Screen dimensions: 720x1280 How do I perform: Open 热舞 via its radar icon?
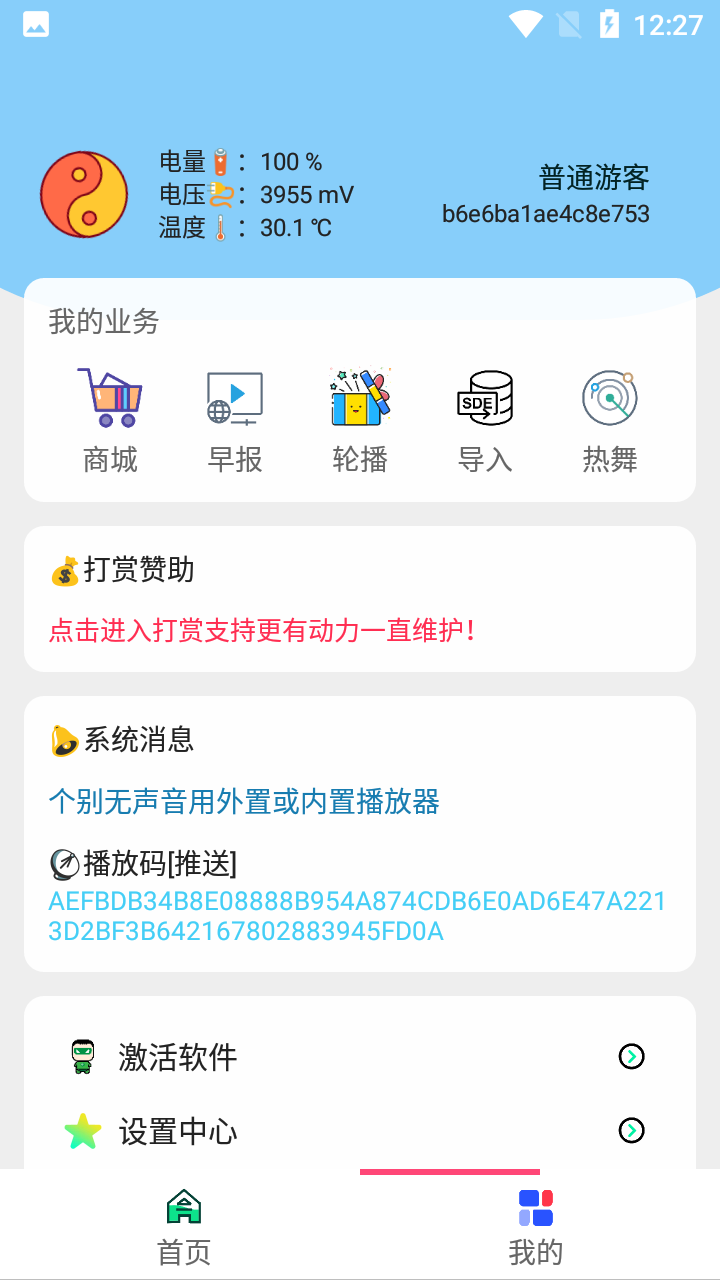[x=610, y=397]
